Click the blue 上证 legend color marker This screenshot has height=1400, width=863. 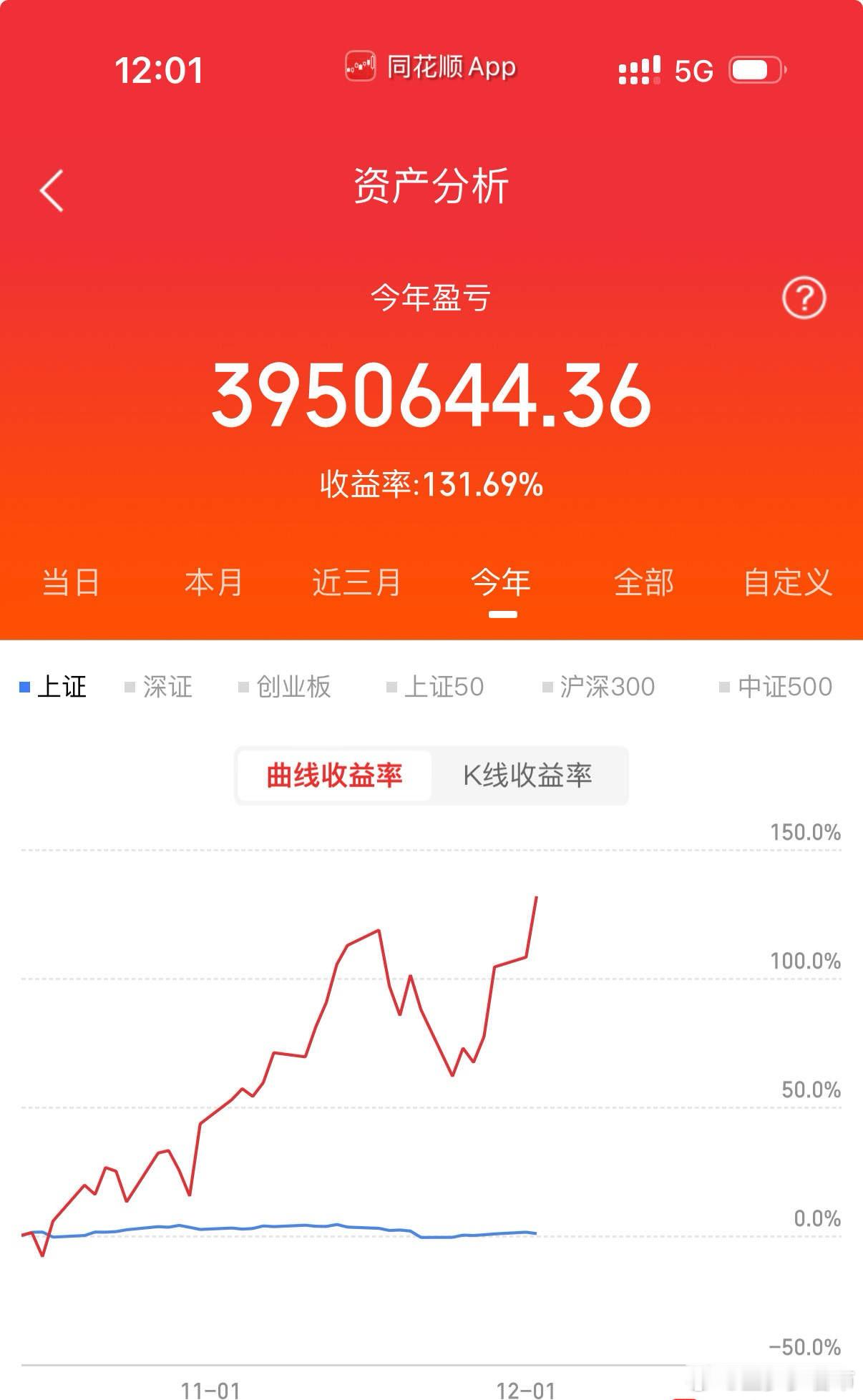tap(24, 687)
